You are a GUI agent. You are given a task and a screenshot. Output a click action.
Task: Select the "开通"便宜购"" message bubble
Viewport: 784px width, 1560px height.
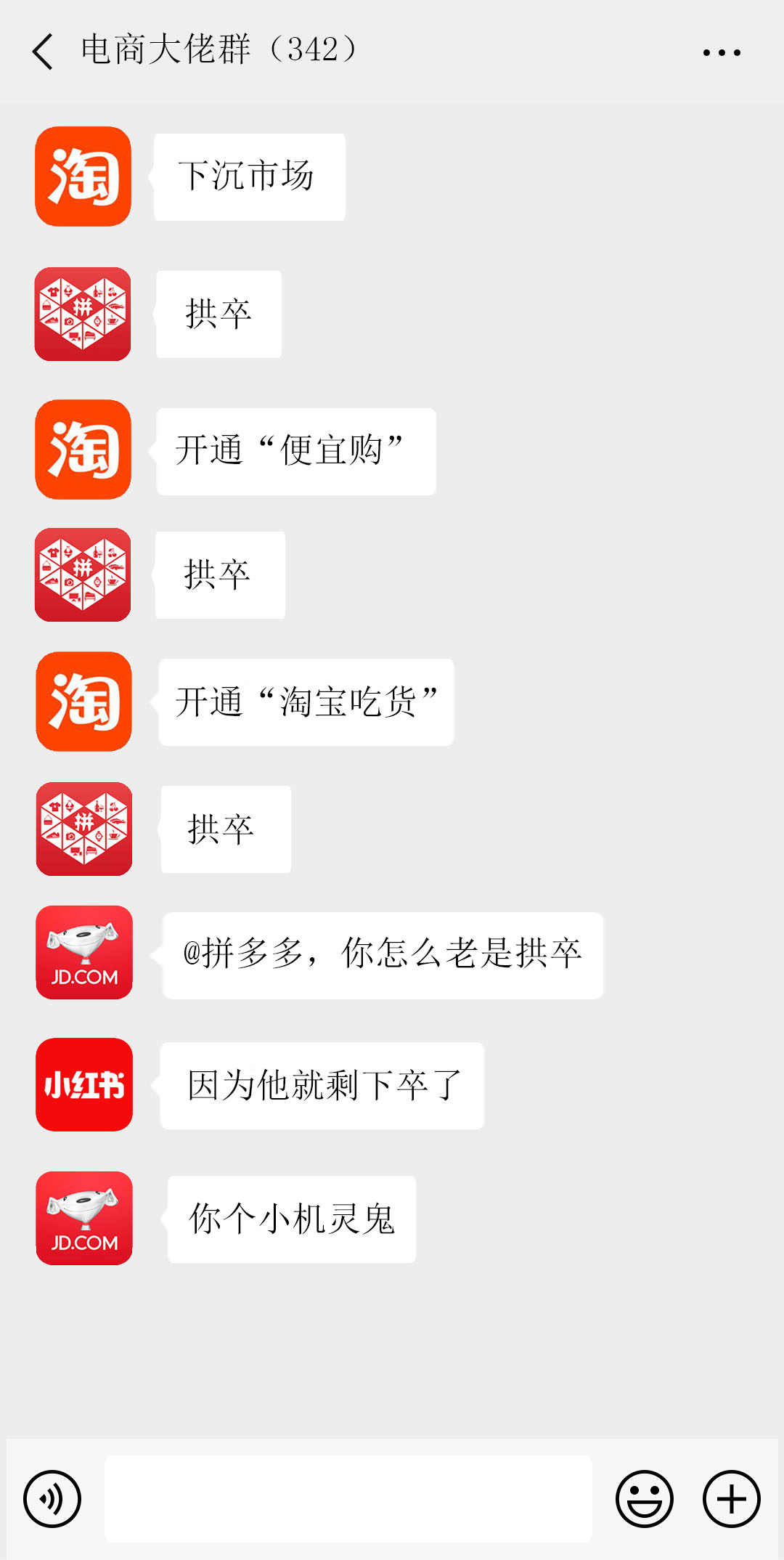295,451
